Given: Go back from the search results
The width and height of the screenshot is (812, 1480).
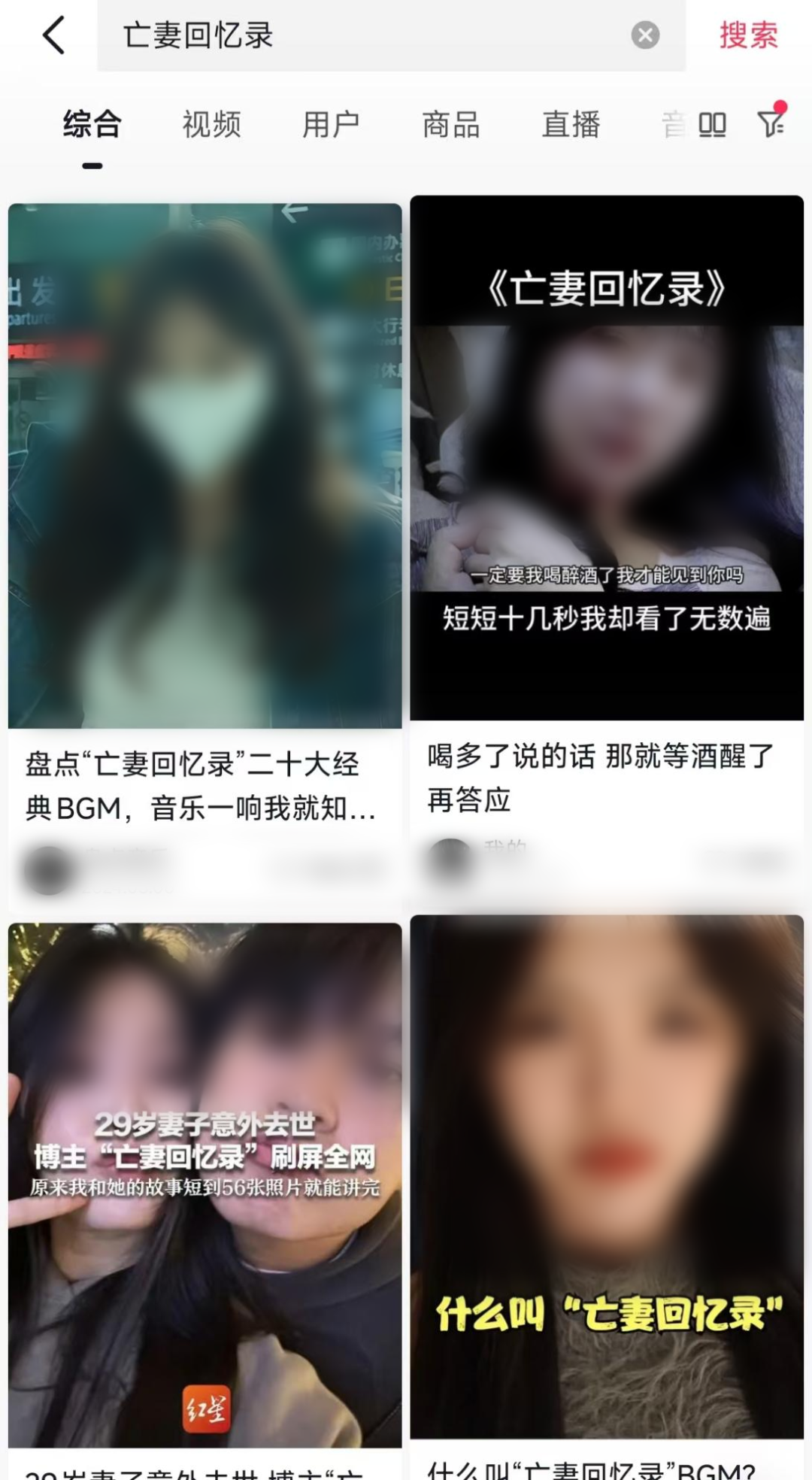Looking at the screenshot, I should (x=53, y=35).
